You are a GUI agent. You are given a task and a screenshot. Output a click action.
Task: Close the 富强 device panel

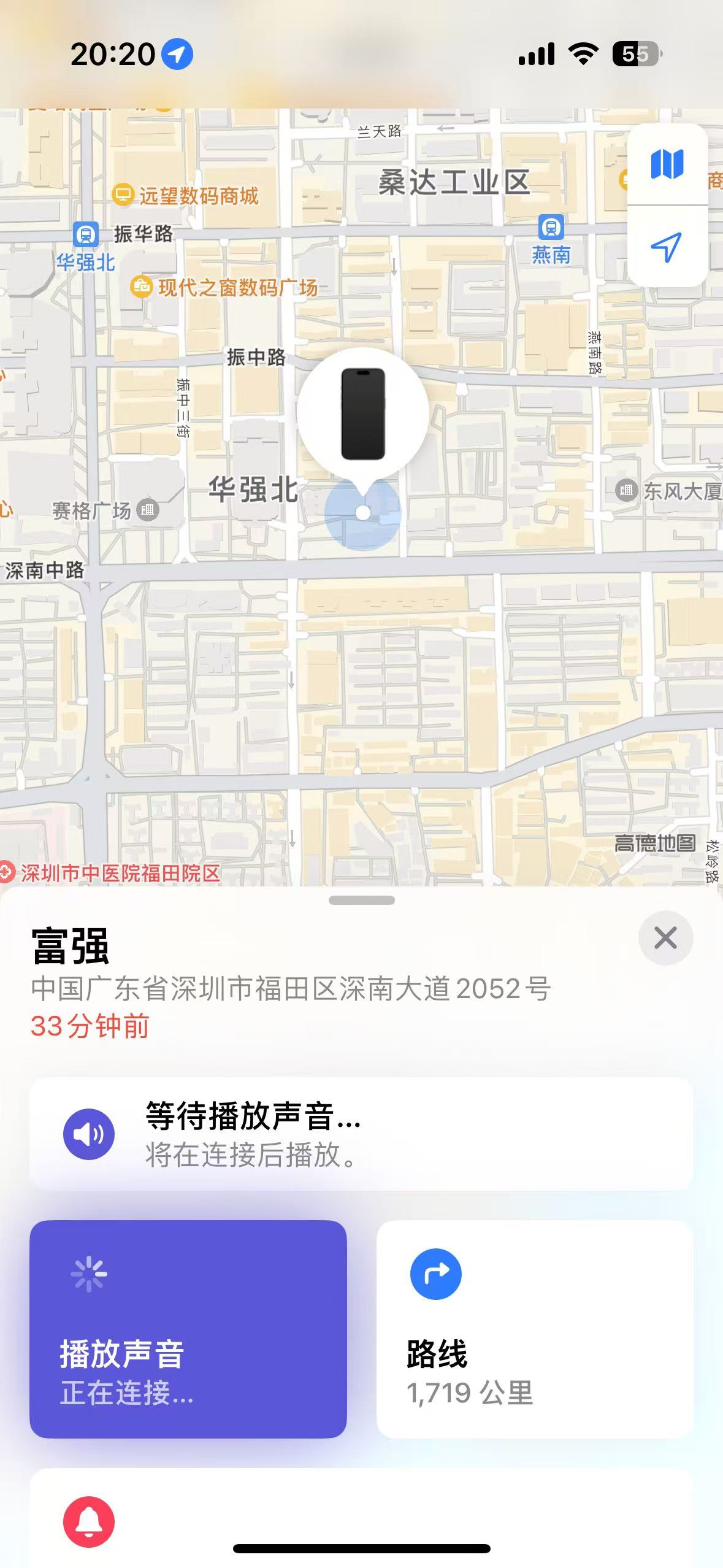(x=665, y=938)
